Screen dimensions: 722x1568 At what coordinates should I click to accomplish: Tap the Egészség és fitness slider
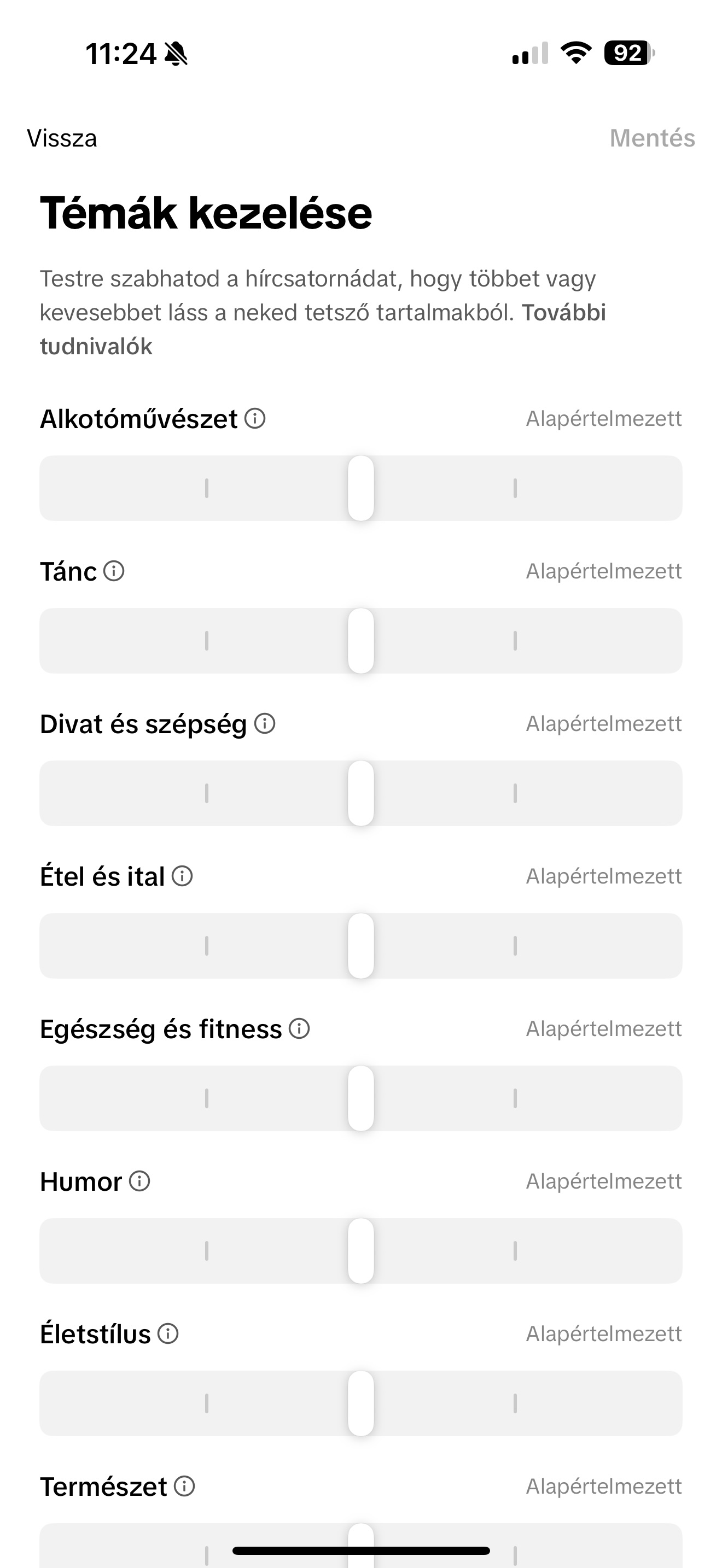361,1098
